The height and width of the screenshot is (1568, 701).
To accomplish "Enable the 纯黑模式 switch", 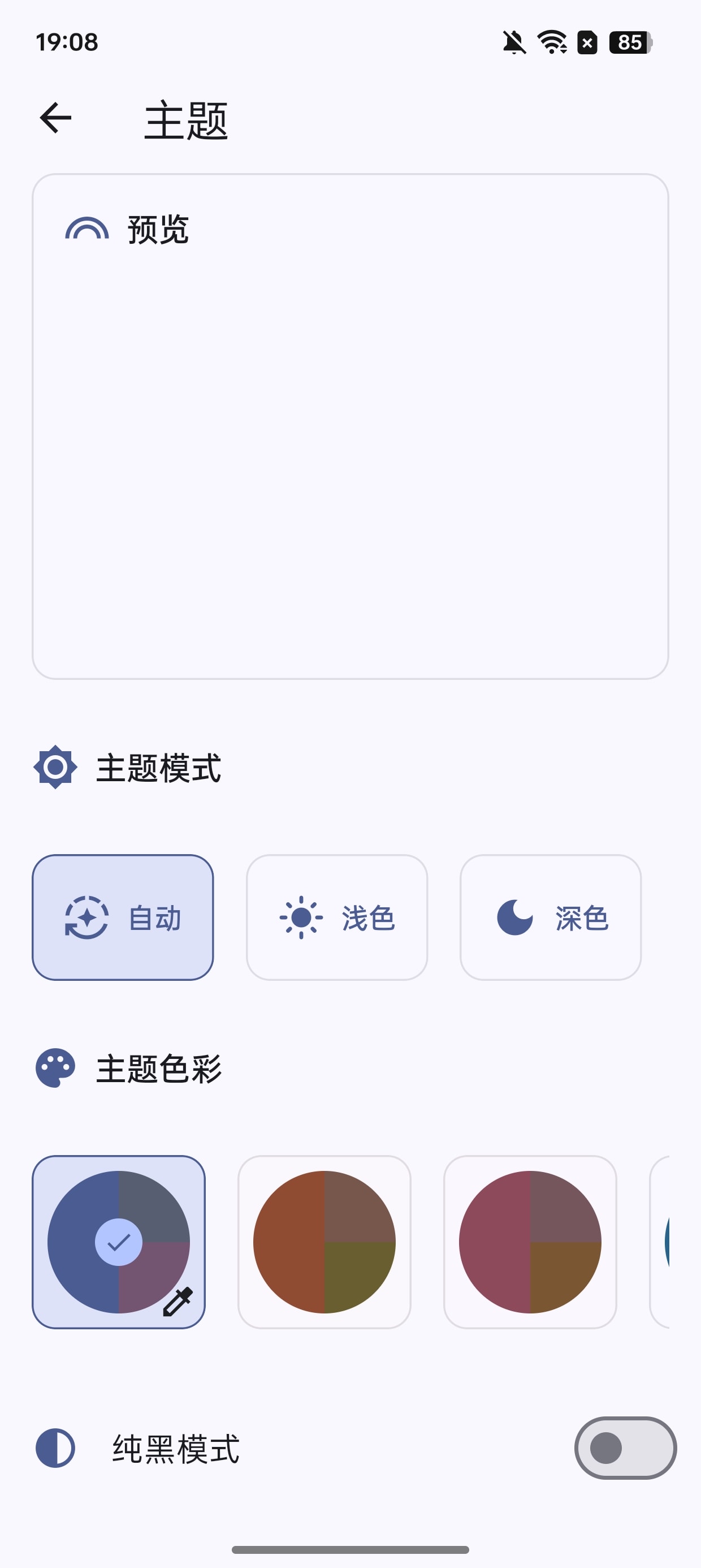I will coord(625,1448).
